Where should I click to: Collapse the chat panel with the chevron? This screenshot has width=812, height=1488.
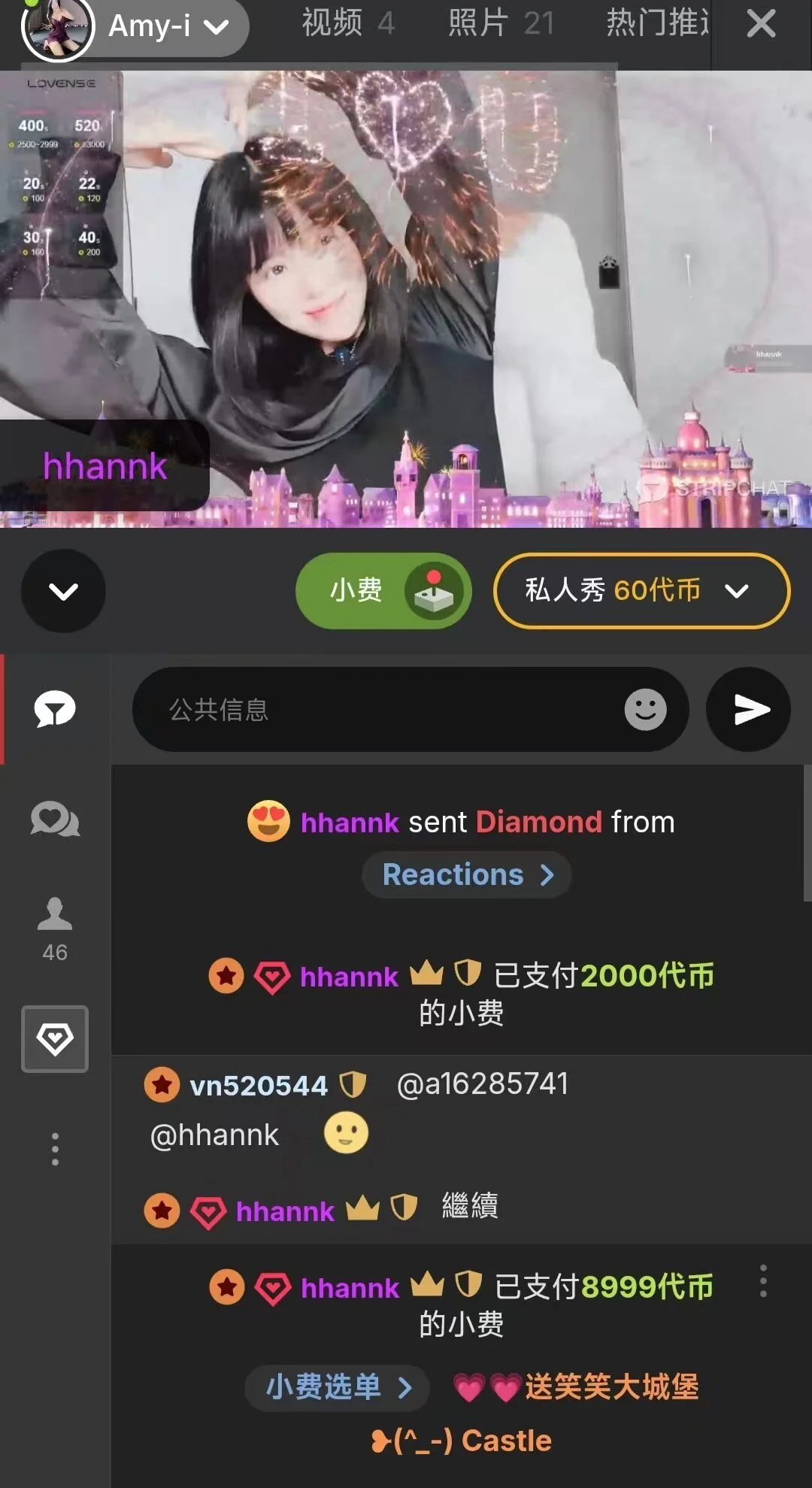click(63, 591)
